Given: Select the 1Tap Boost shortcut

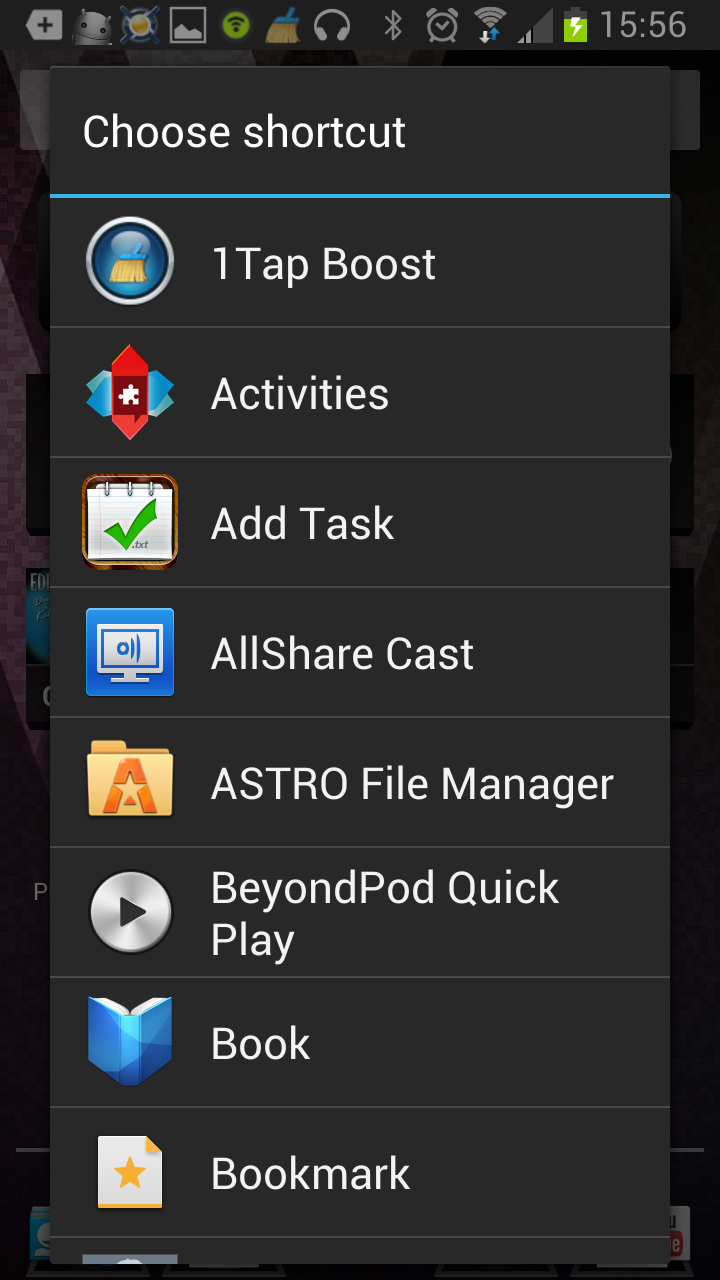Looking at the screenshot, I should click(x=360, y=263).
